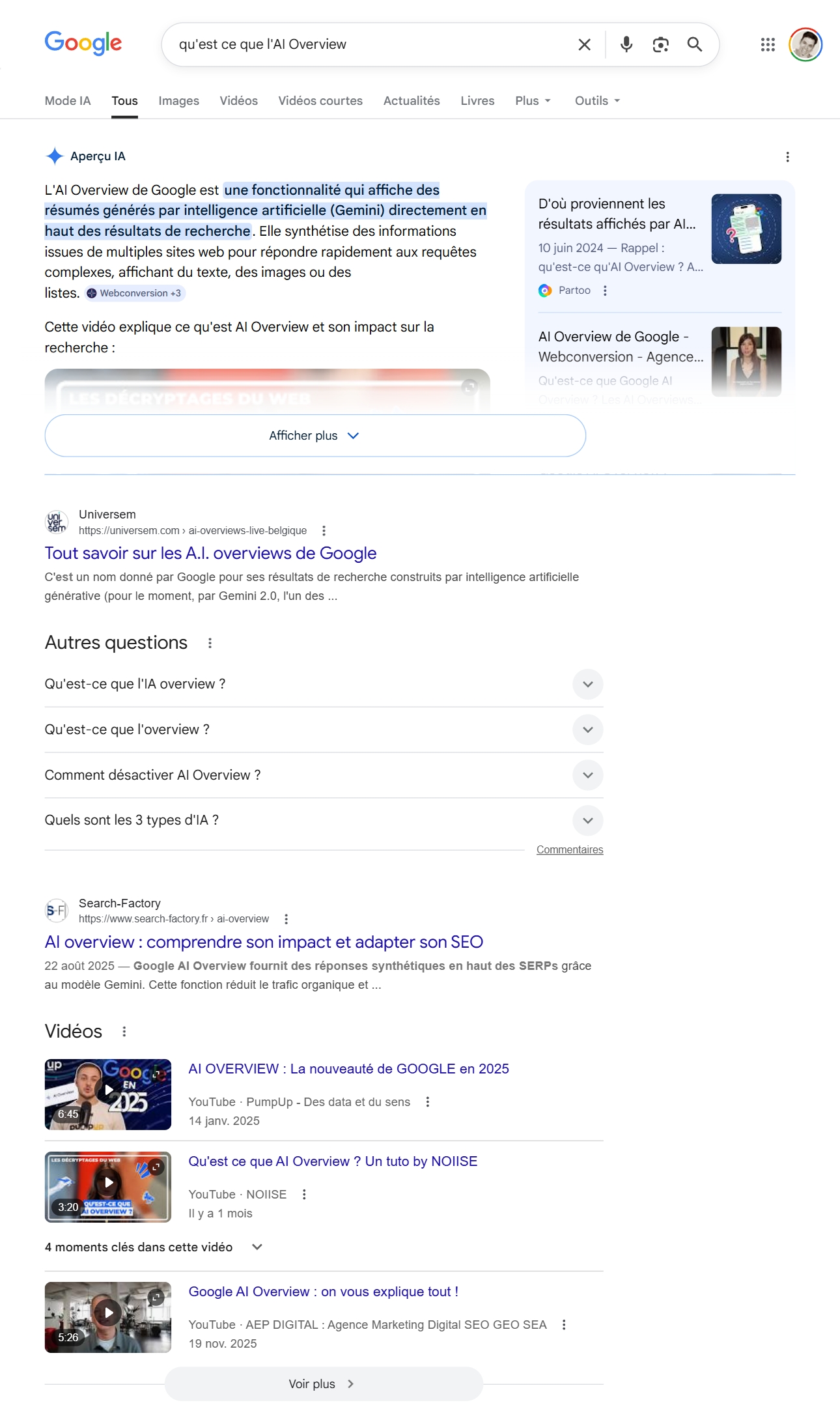The width and height of the screenshot is (840, 1420).
Task: Open the Universem result about A.I. overviews
Action: click(x=210, y=553)
